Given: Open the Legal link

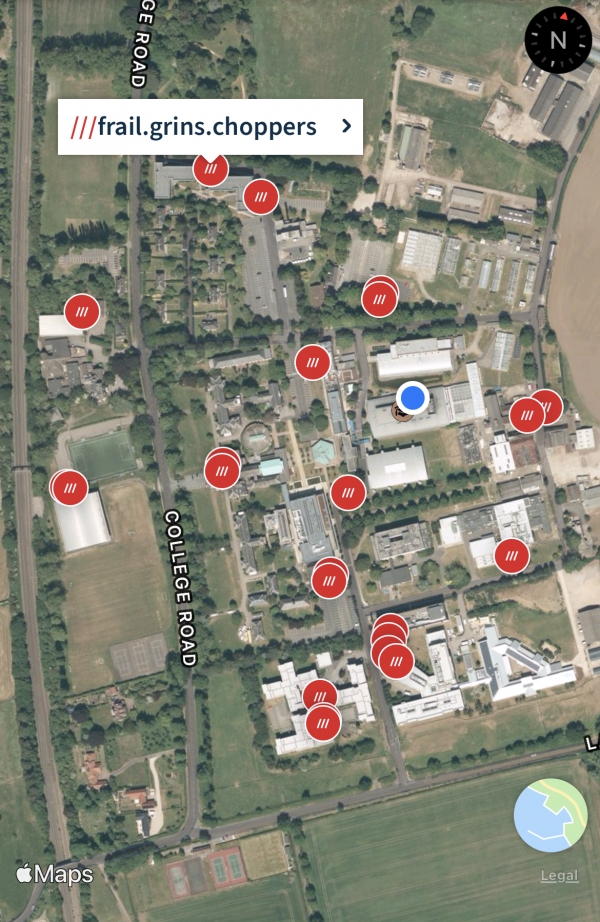Looking at the screenshot, I should (559, 876).
